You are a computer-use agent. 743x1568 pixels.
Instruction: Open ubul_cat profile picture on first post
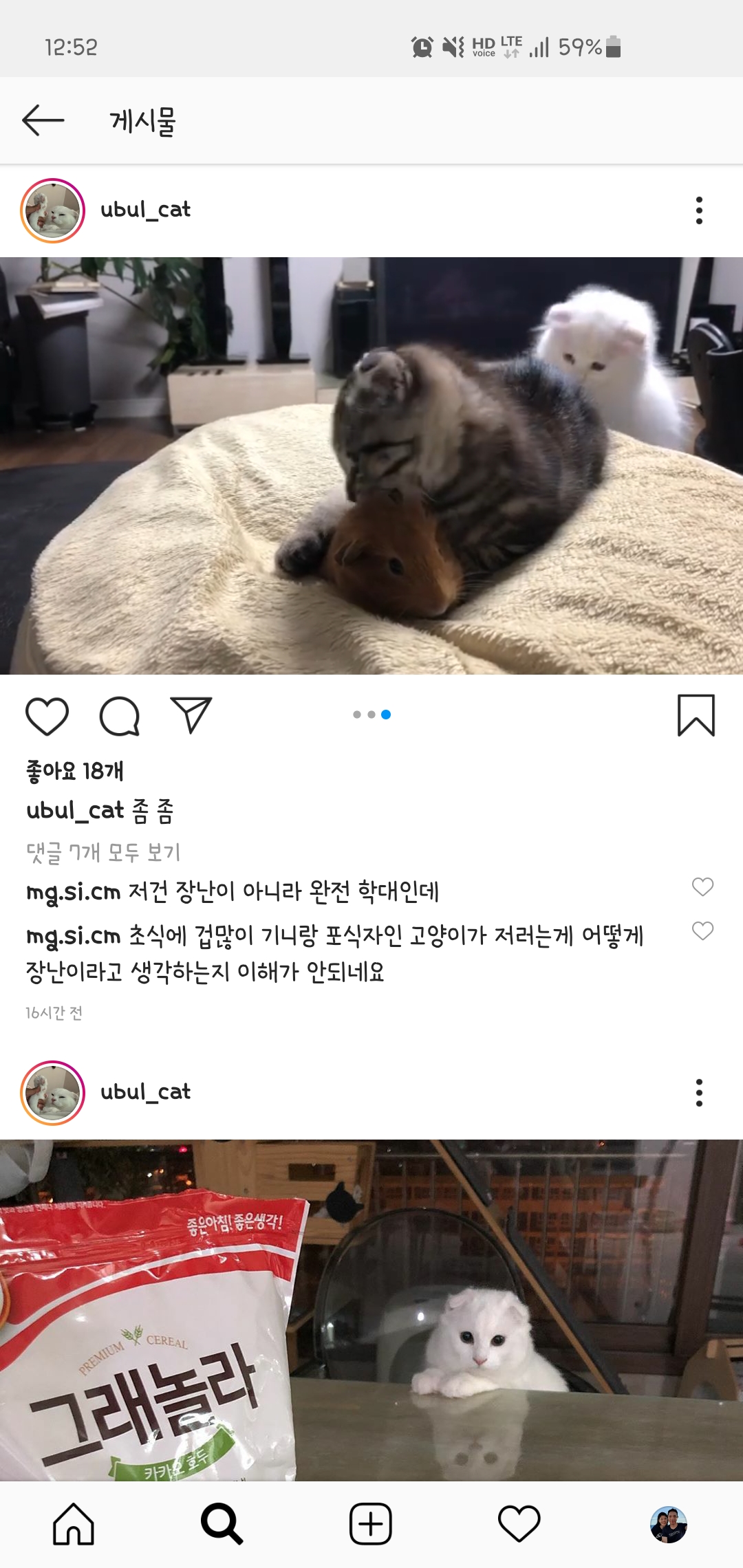coord(53,210)
